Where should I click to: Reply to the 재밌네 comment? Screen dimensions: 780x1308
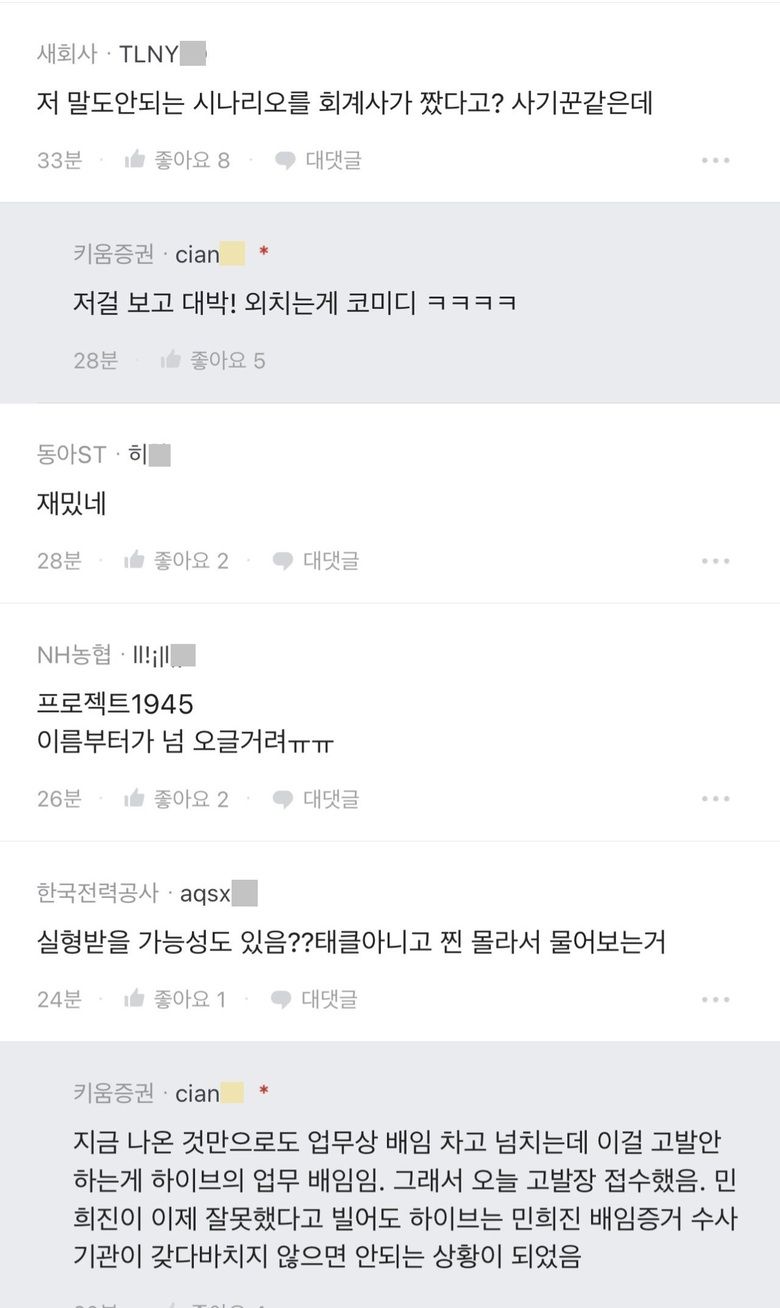pyautogui.click(x=316, y=561)
